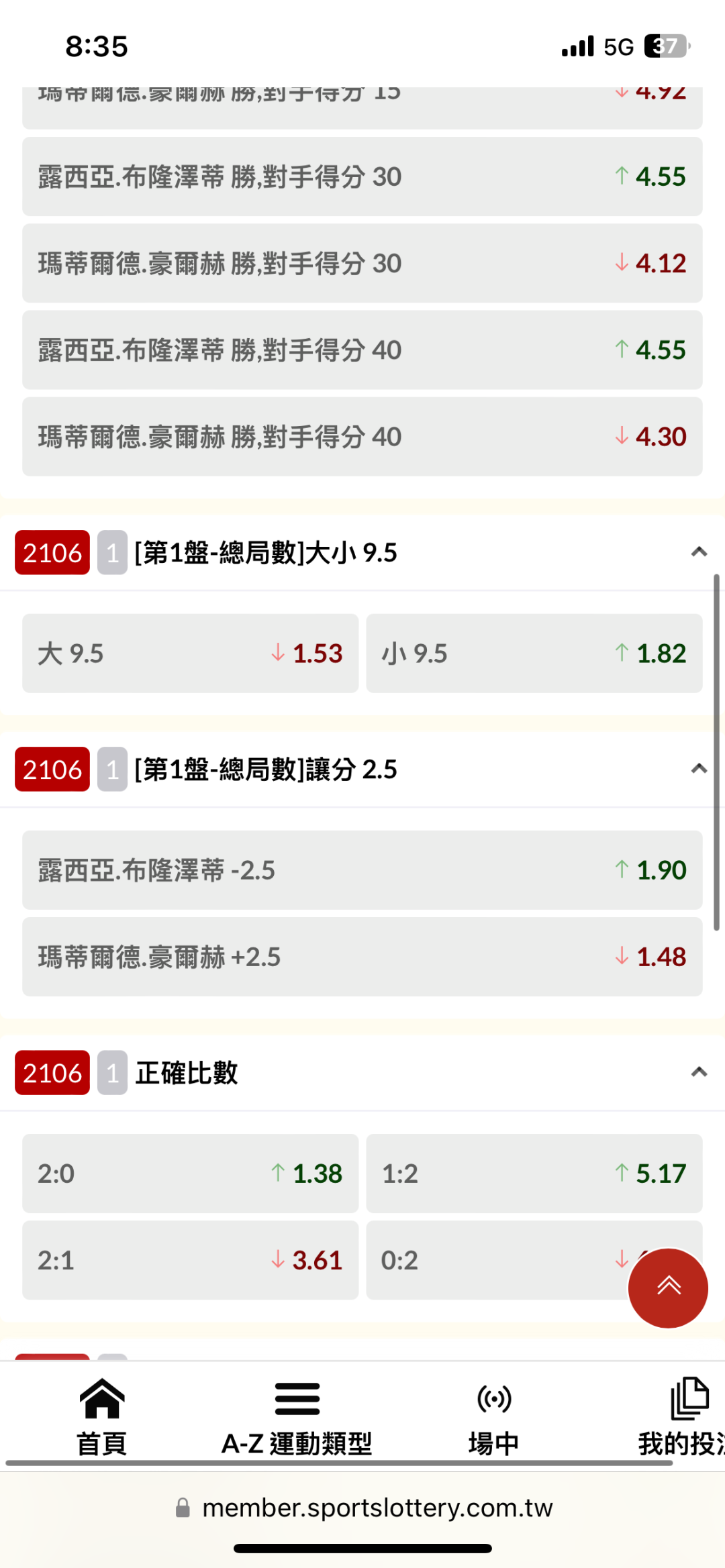
Task: Pick 瑪蒂爾德.豪爾赫 勝,對手得分 40 at 4.30
Action: click(x=362, y=437)
